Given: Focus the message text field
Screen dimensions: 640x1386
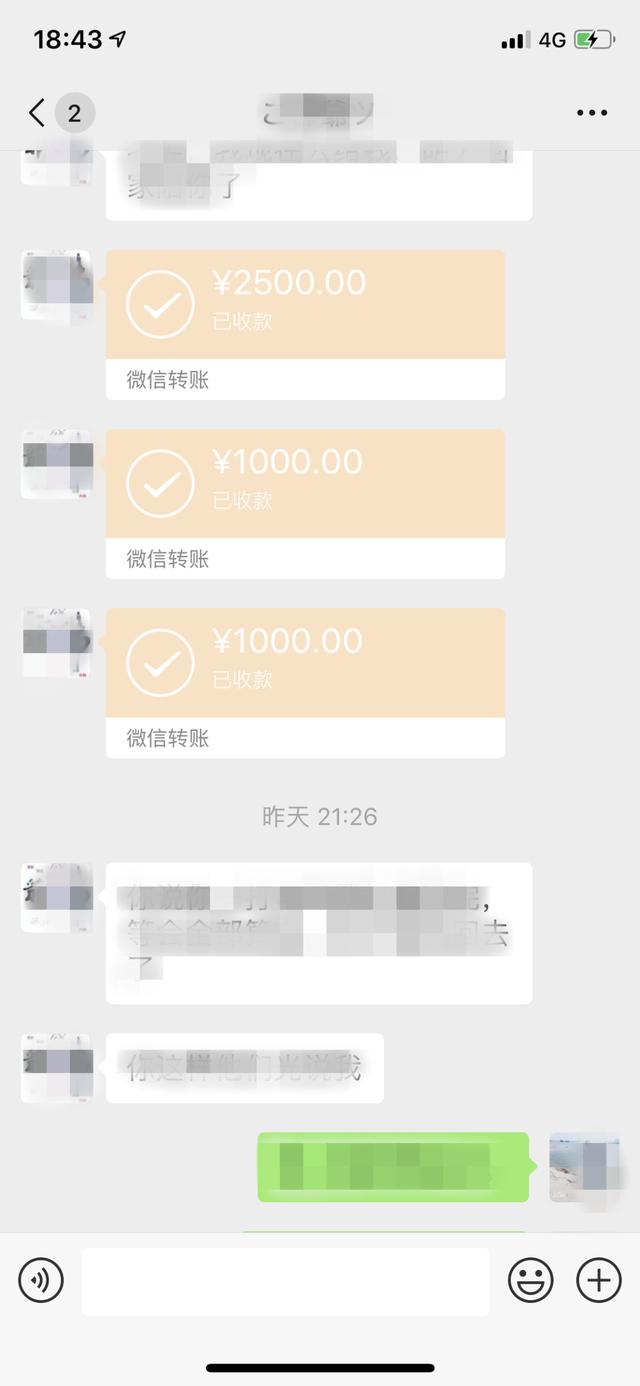Looking at the screenshot, I should coord(285,1281).
